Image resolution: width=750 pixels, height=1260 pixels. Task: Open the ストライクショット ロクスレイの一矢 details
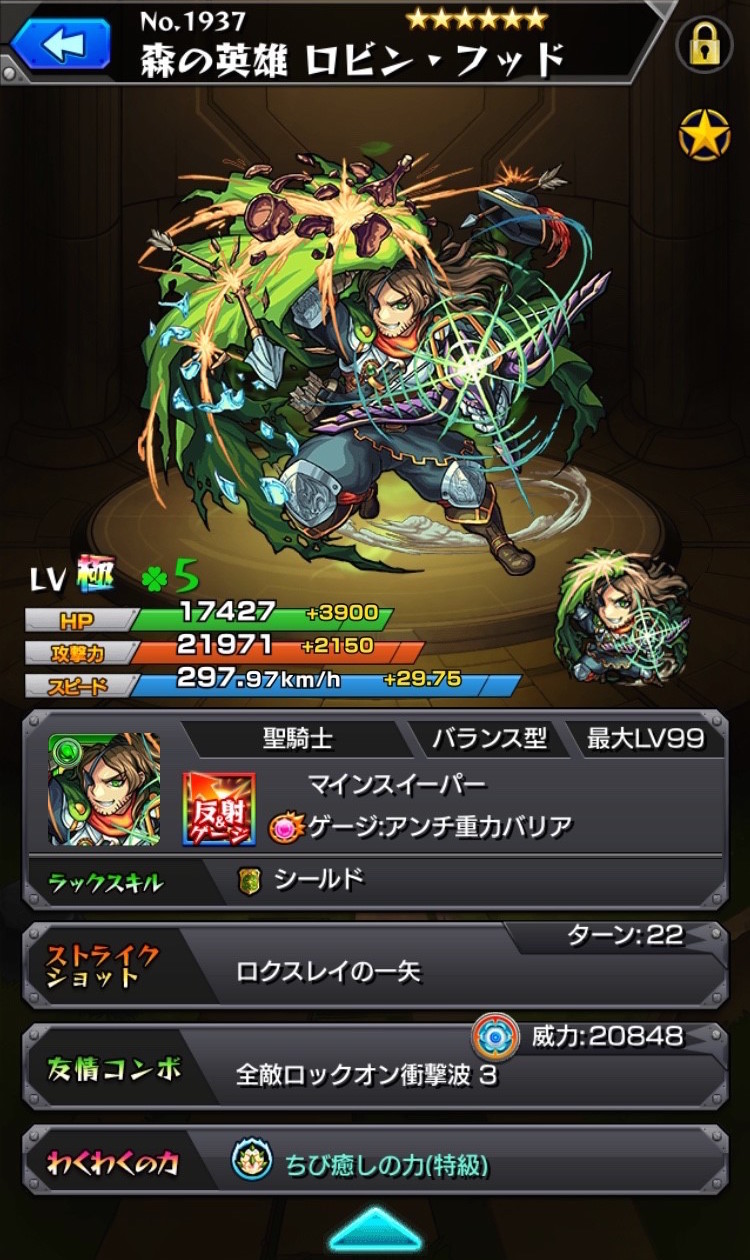coord(375,964)
